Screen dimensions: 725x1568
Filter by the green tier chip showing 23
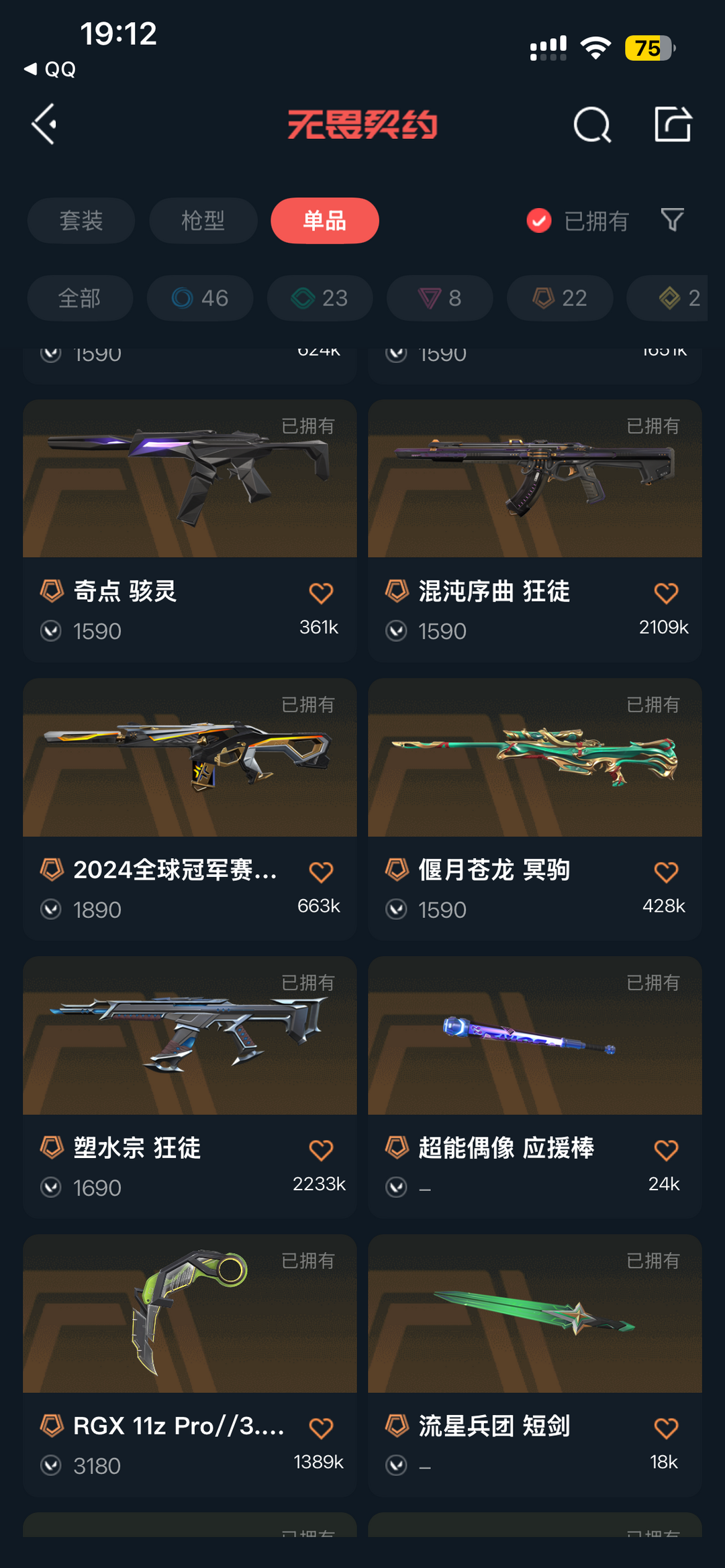pos(320,298)
